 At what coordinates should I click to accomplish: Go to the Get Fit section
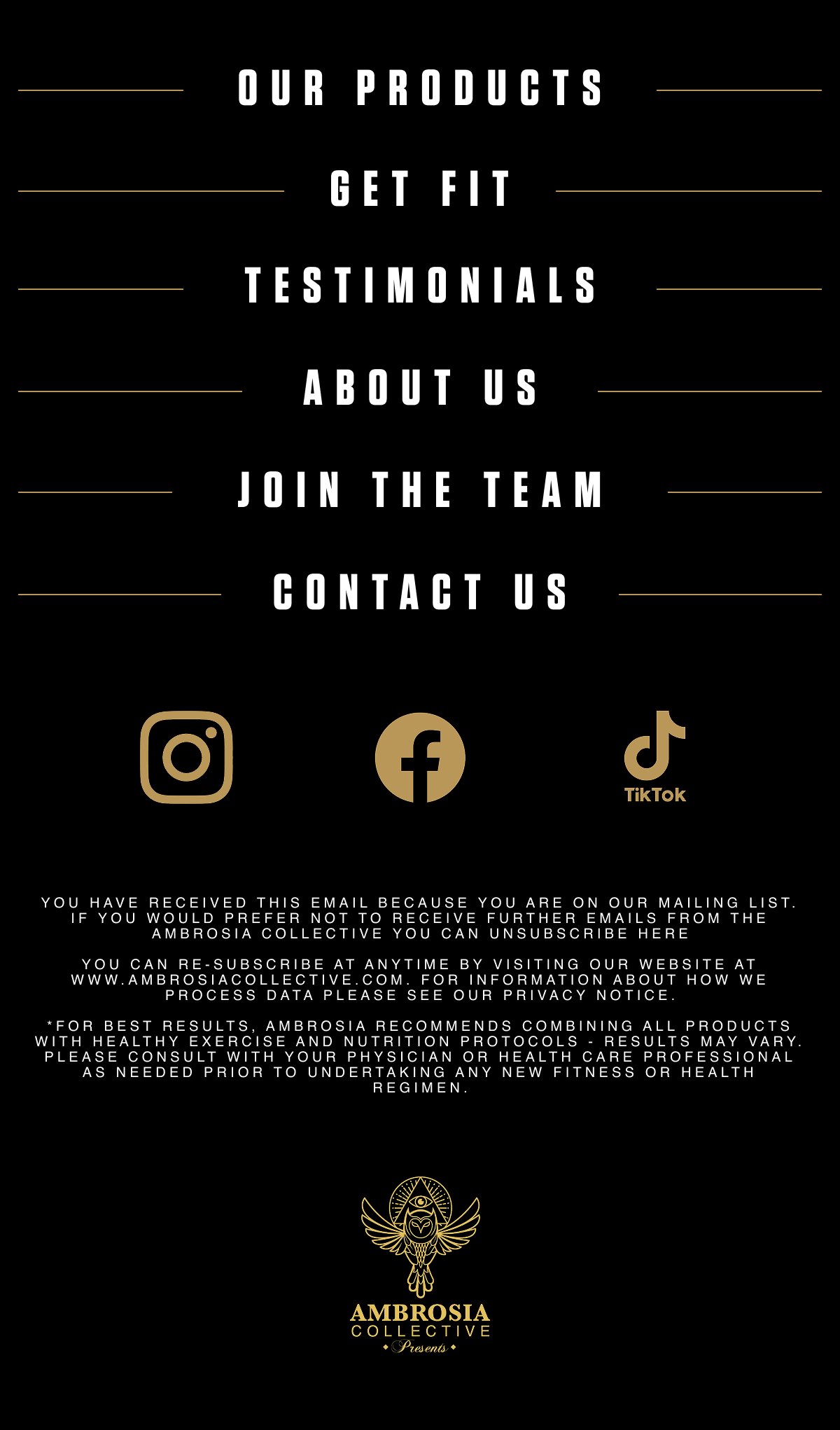coord(420,189)
